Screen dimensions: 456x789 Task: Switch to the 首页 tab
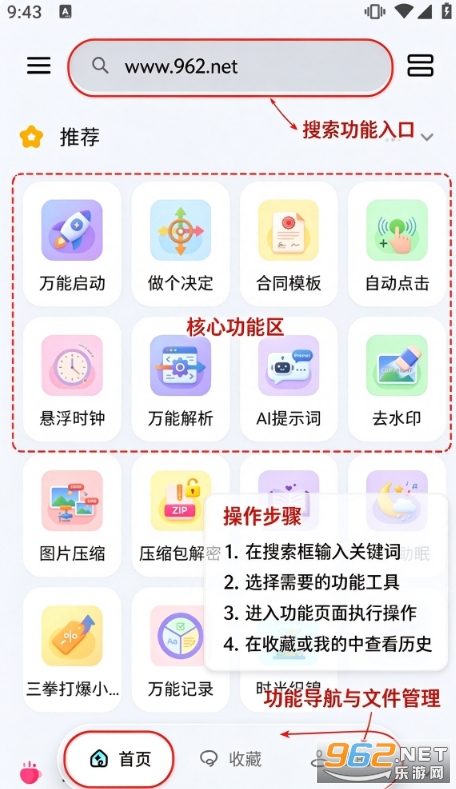120,759
